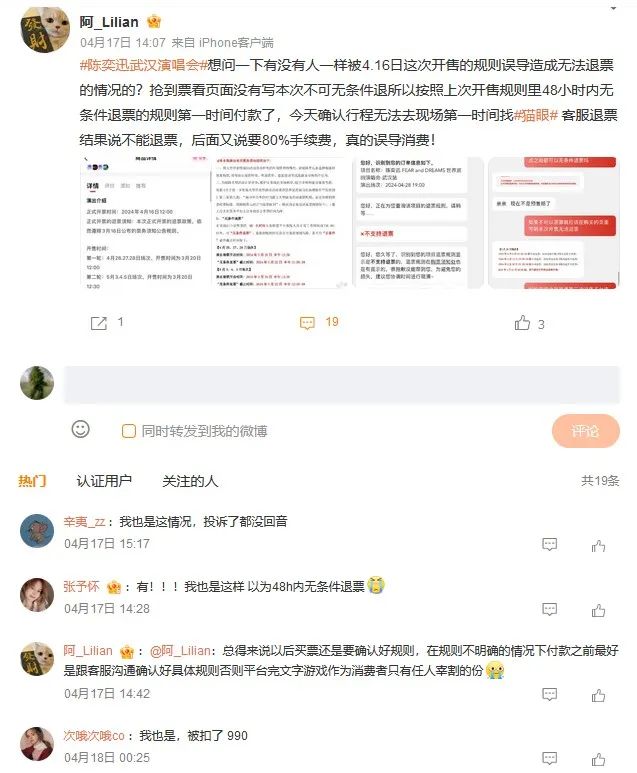Like 辛夷_zz's comment
Screen dimensions: 637x773
[598, 545]
